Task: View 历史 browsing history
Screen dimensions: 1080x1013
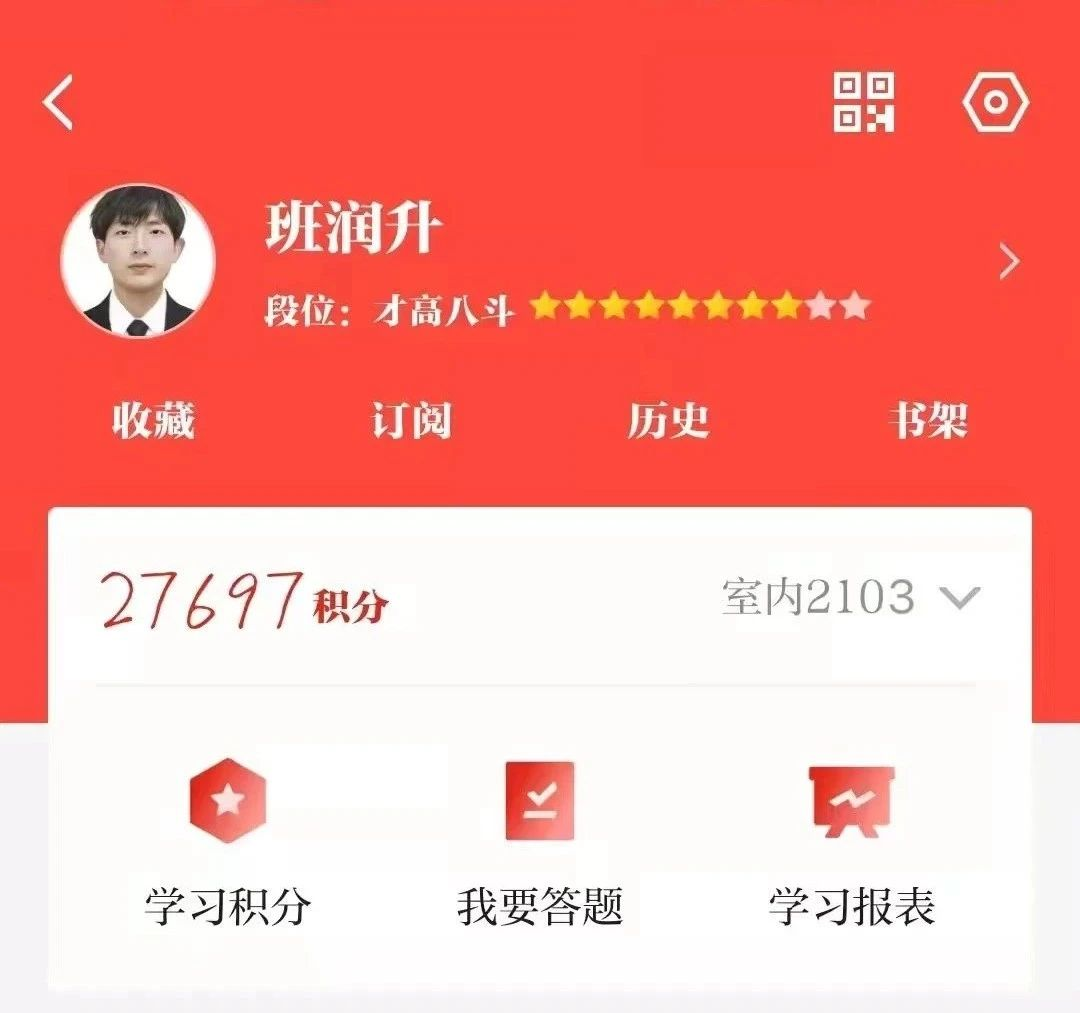Action: (x=668, y=421)
